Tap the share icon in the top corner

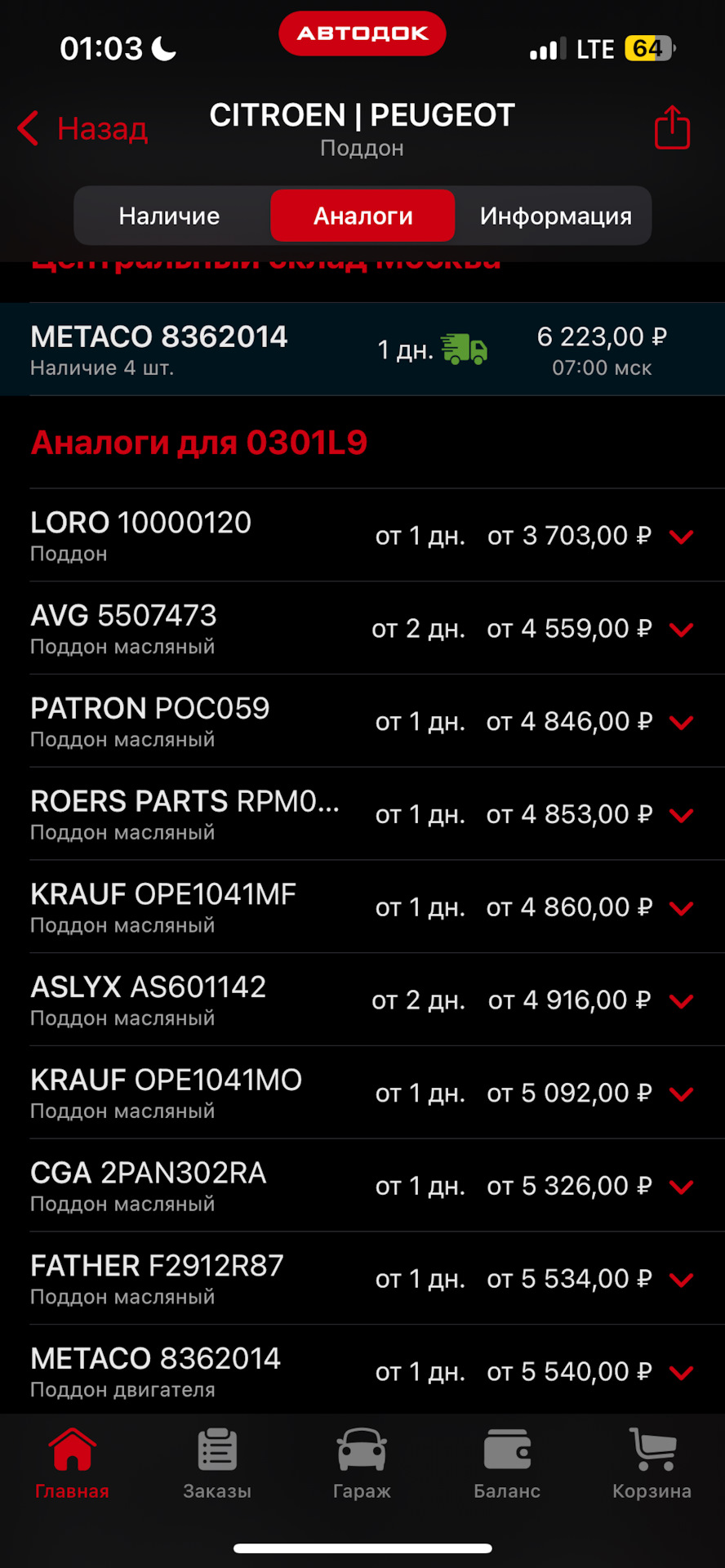(672, 127)
